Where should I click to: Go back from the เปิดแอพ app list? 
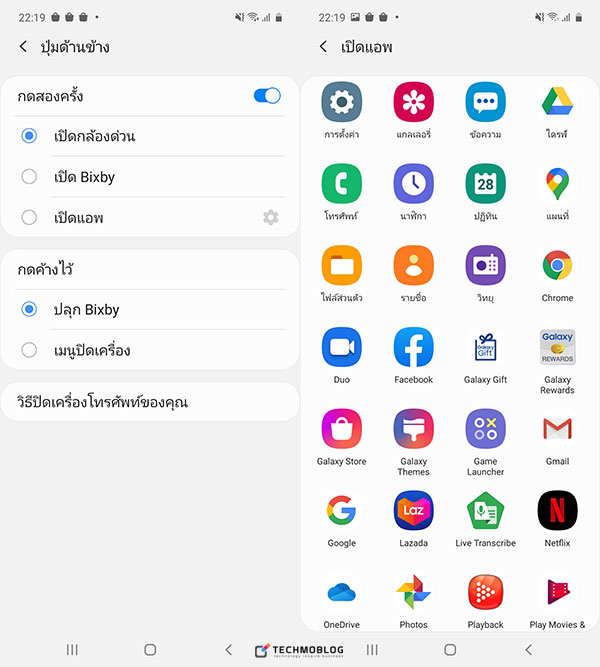323,47
